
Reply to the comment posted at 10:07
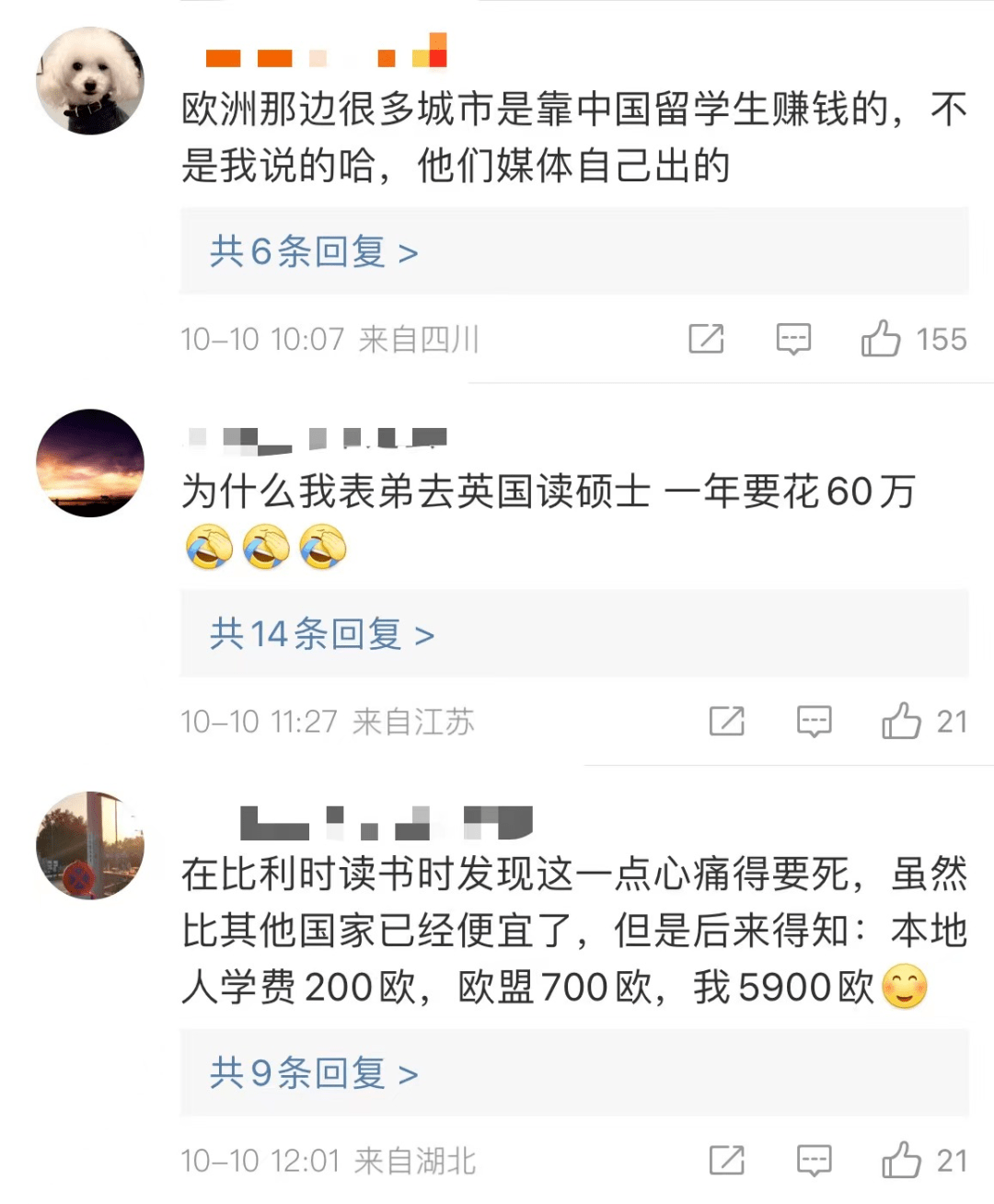click(793, 339)
